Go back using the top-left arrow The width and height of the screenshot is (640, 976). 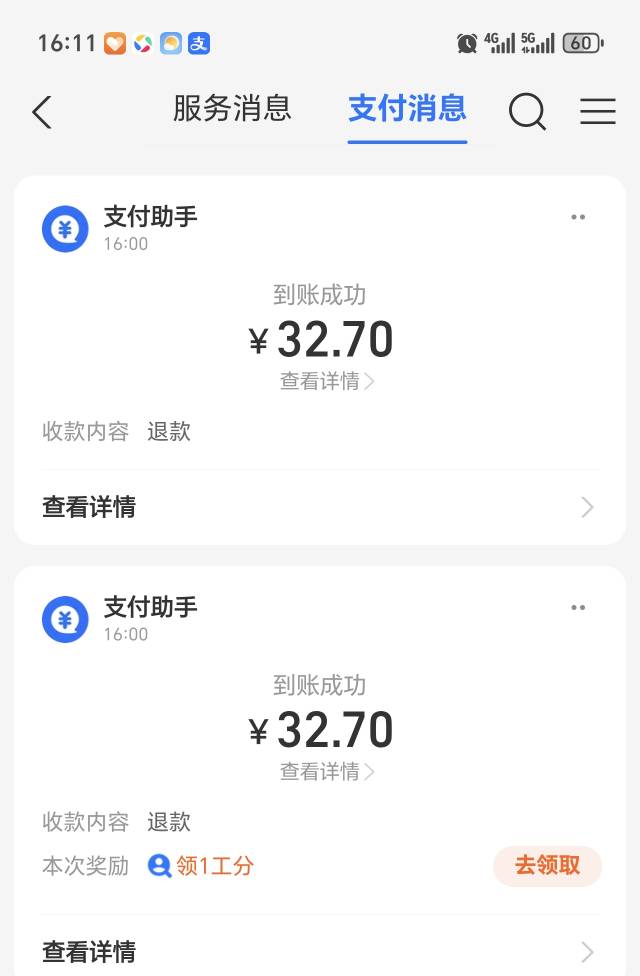[42, 112]
